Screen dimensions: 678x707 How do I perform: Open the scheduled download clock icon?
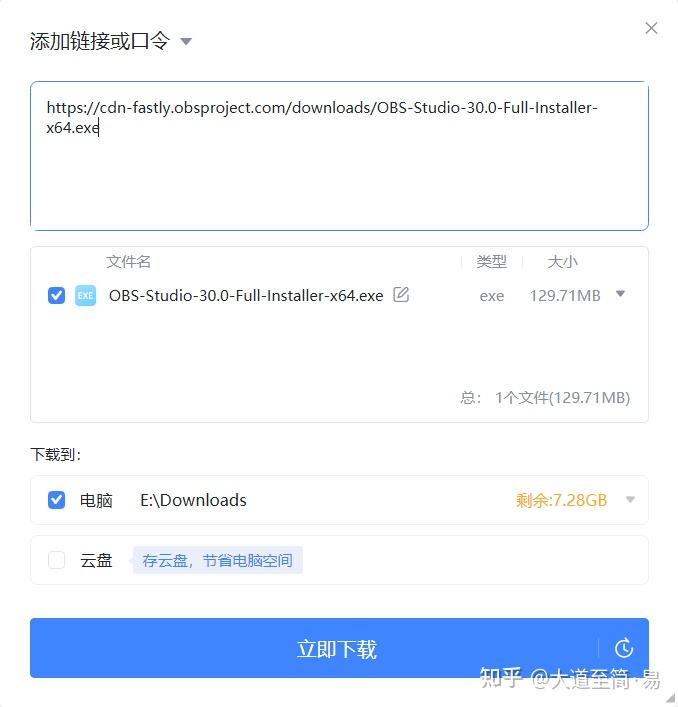click(623, 648)
